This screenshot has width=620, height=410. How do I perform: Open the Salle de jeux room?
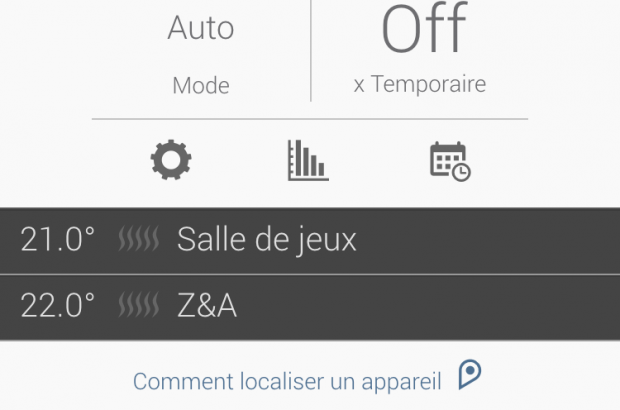(x=310, y=240)
